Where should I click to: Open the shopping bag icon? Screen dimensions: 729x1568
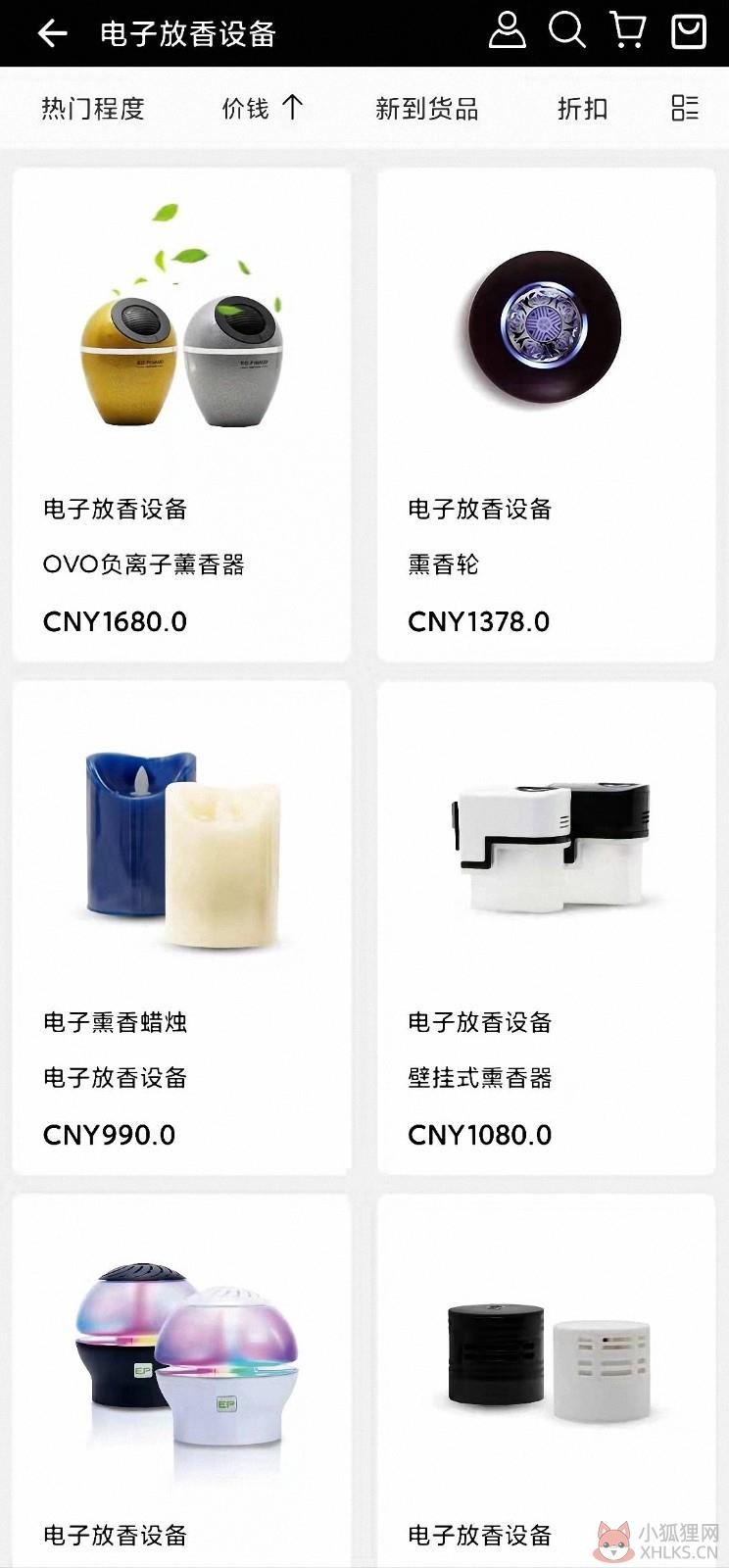coord(688,30)
